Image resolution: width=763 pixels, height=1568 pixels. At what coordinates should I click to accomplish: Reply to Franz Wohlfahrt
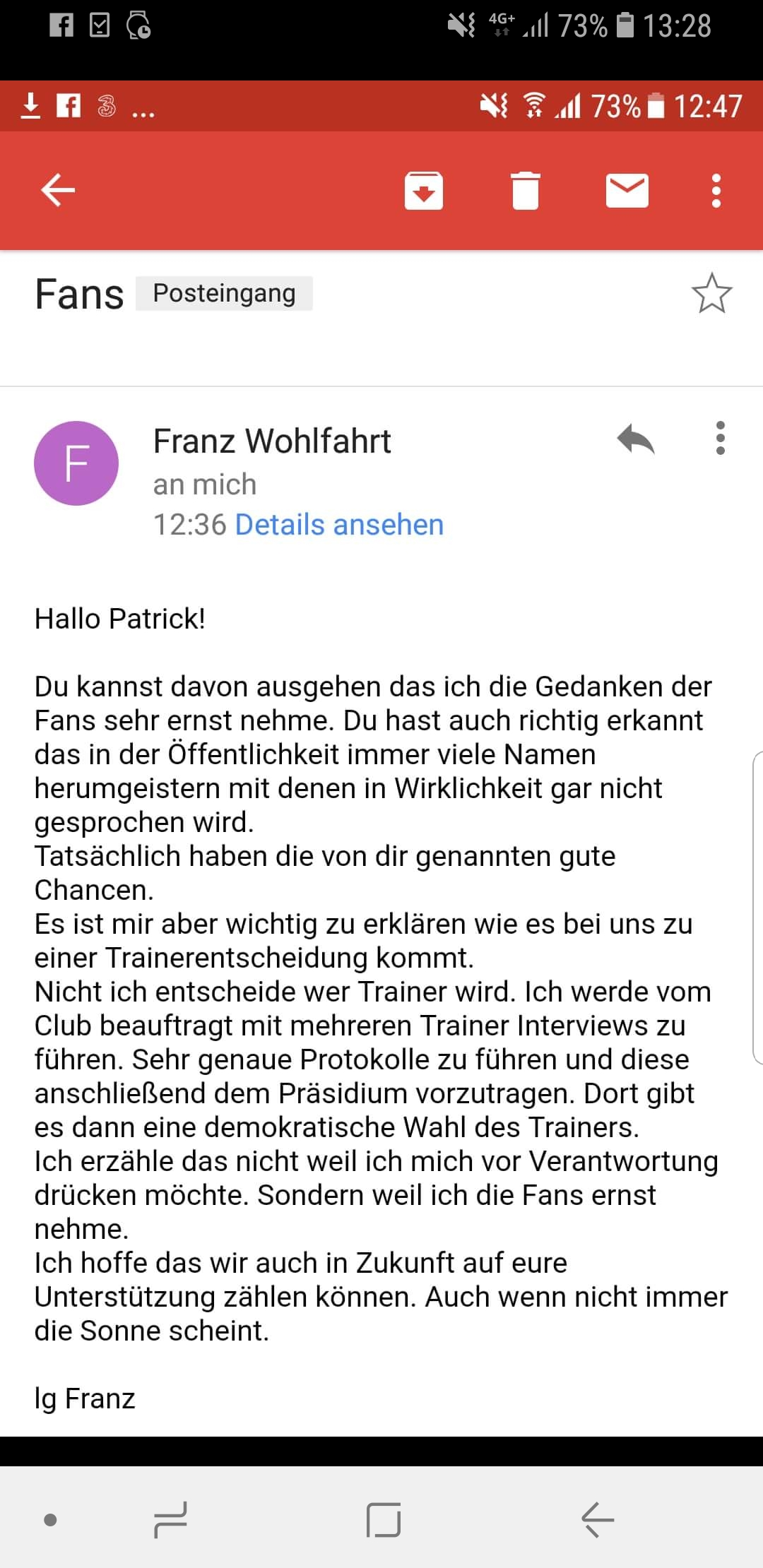coord(636,439)
